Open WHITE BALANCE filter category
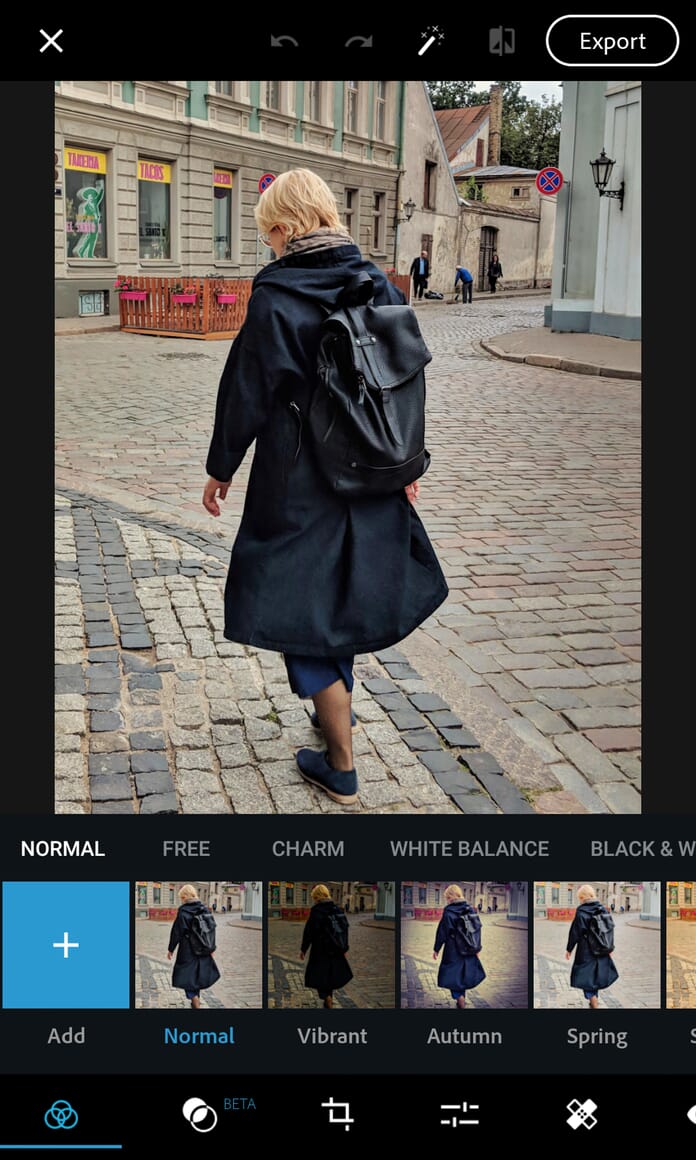The width and height of the screenshot is (696, 1160). point(469,848)
